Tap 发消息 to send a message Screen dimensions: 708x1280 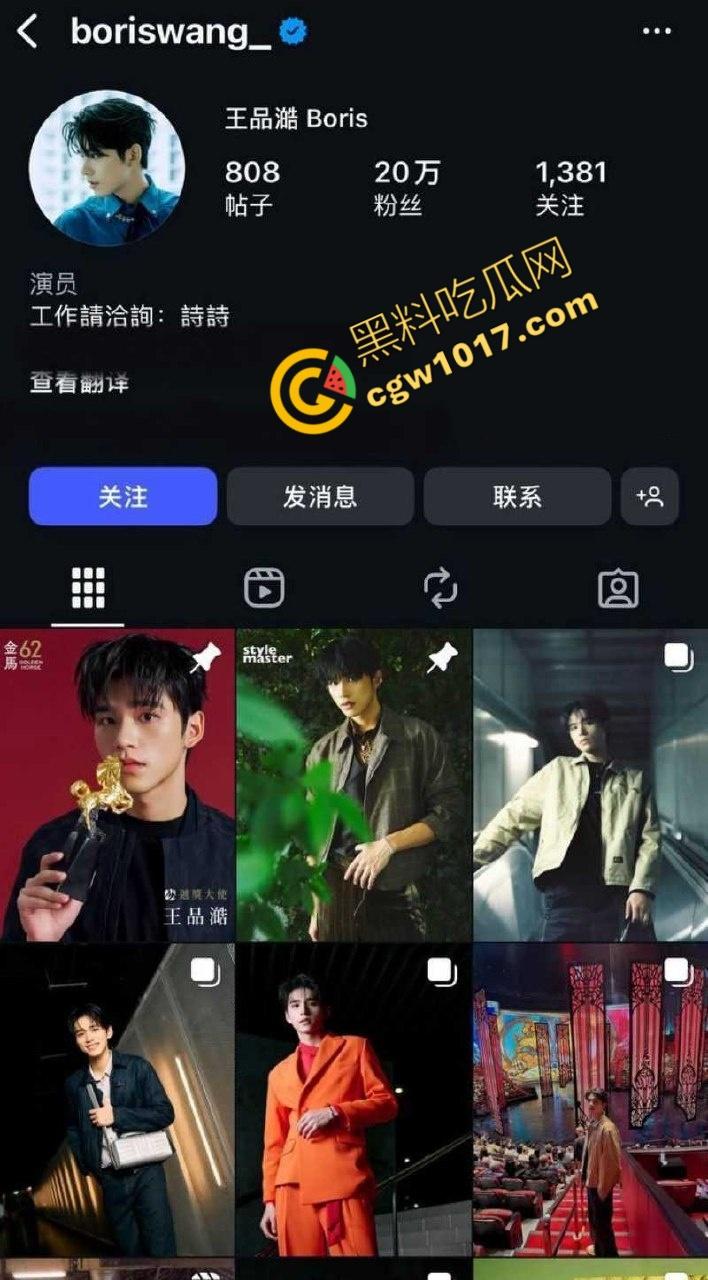[320, 496]
